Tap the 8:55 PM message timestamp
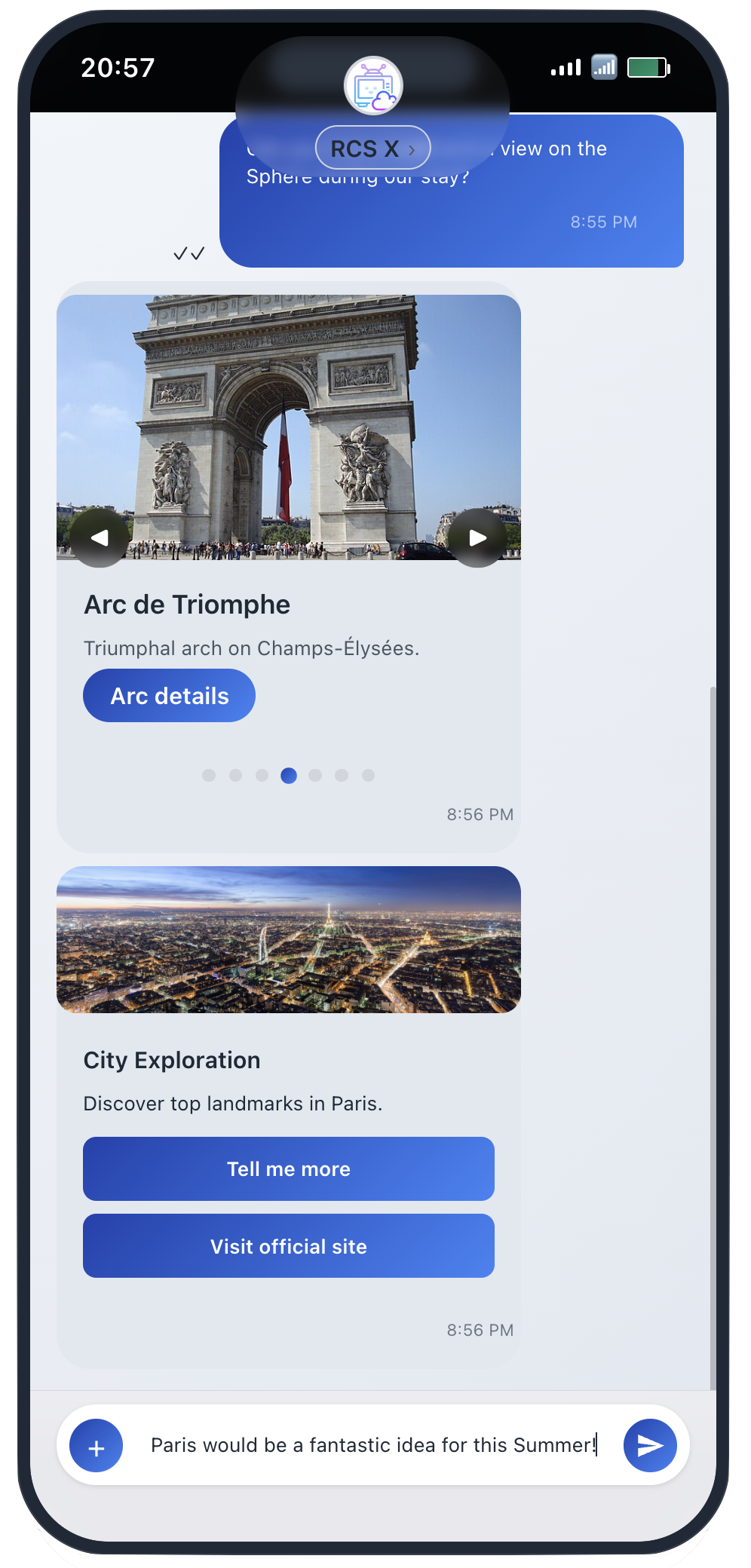 pyautogui.click(x=603, y=222)
